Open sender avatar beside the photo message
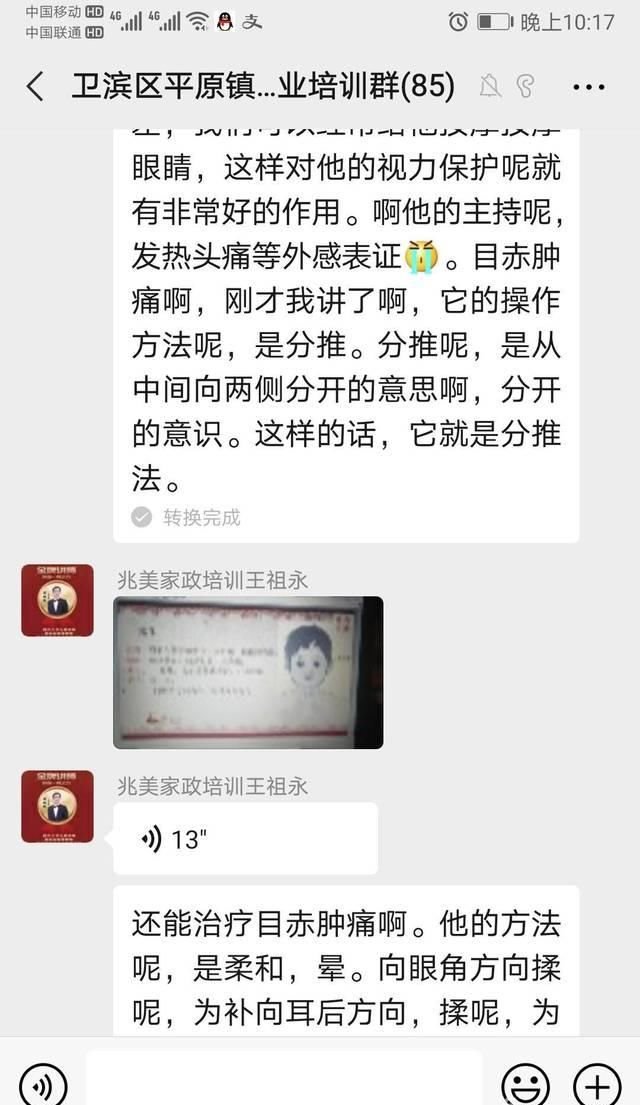The height and width of the screenshot is (1105, 640). (x=57, y=600)
